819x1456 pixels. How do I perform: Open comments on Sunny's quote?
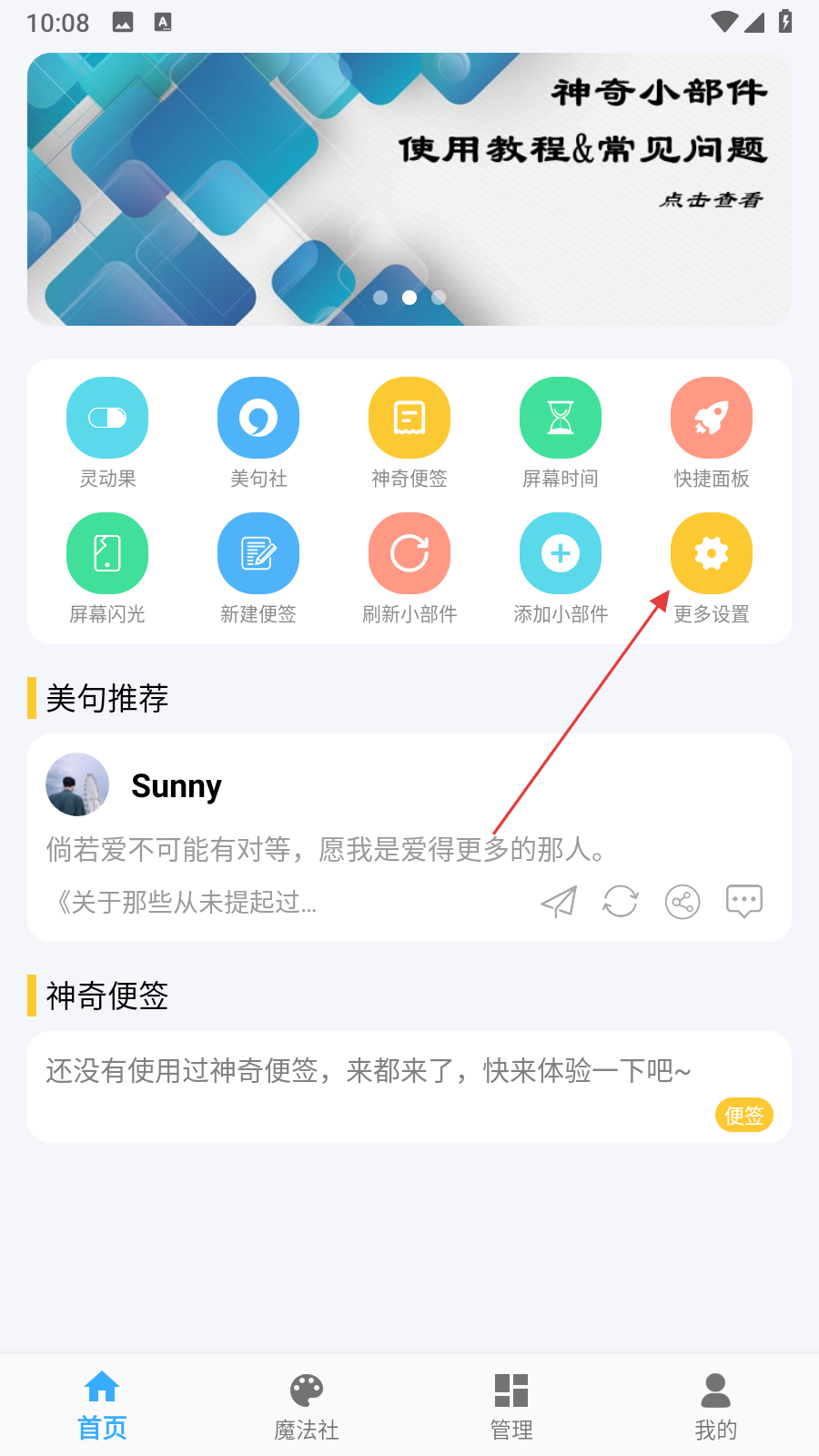tap(743, 902)
